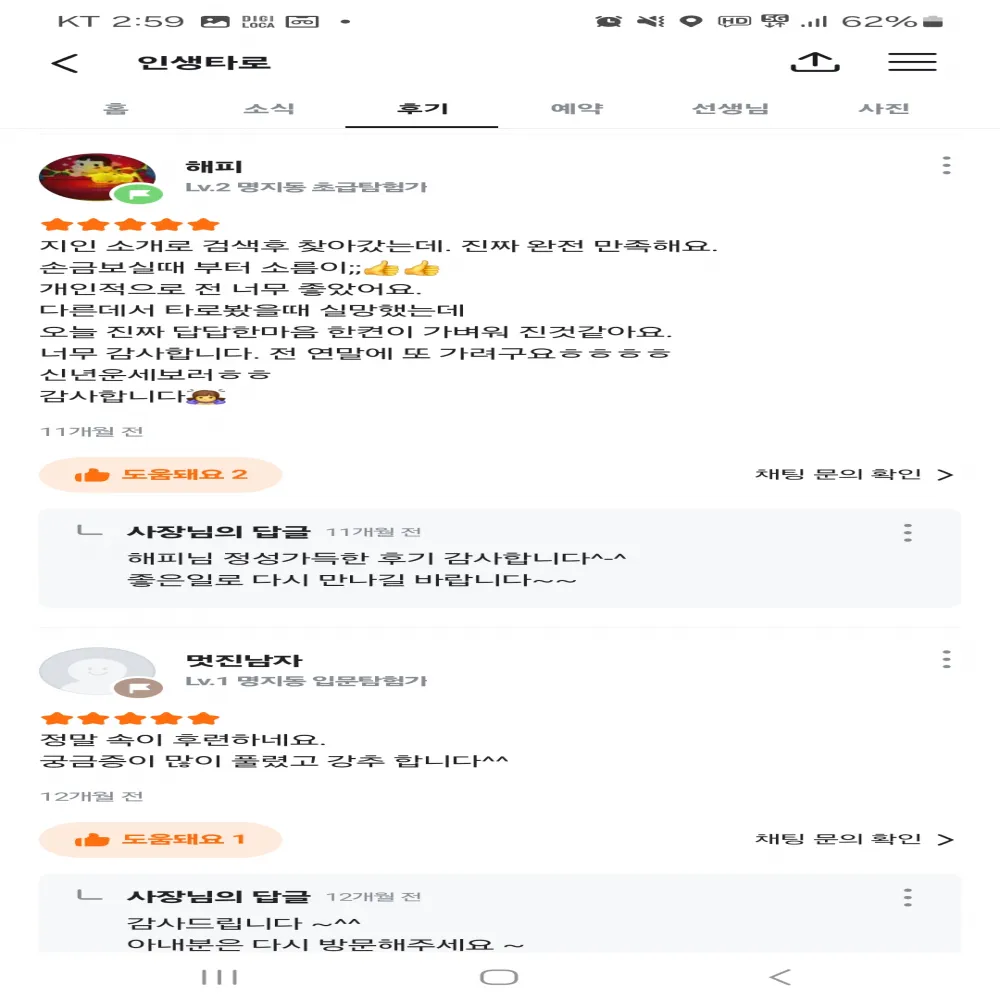Mark 해피's review as 도움돼요
Viewport: 1000px width, 1000px height.
(x=160, y=474)
